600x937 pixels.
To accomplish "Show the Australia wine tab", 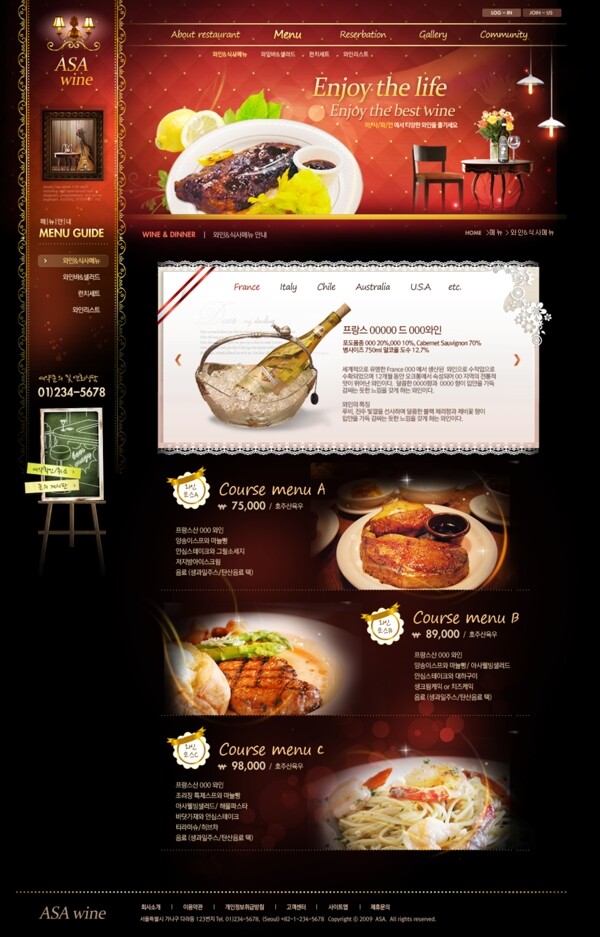I will 372,287.
